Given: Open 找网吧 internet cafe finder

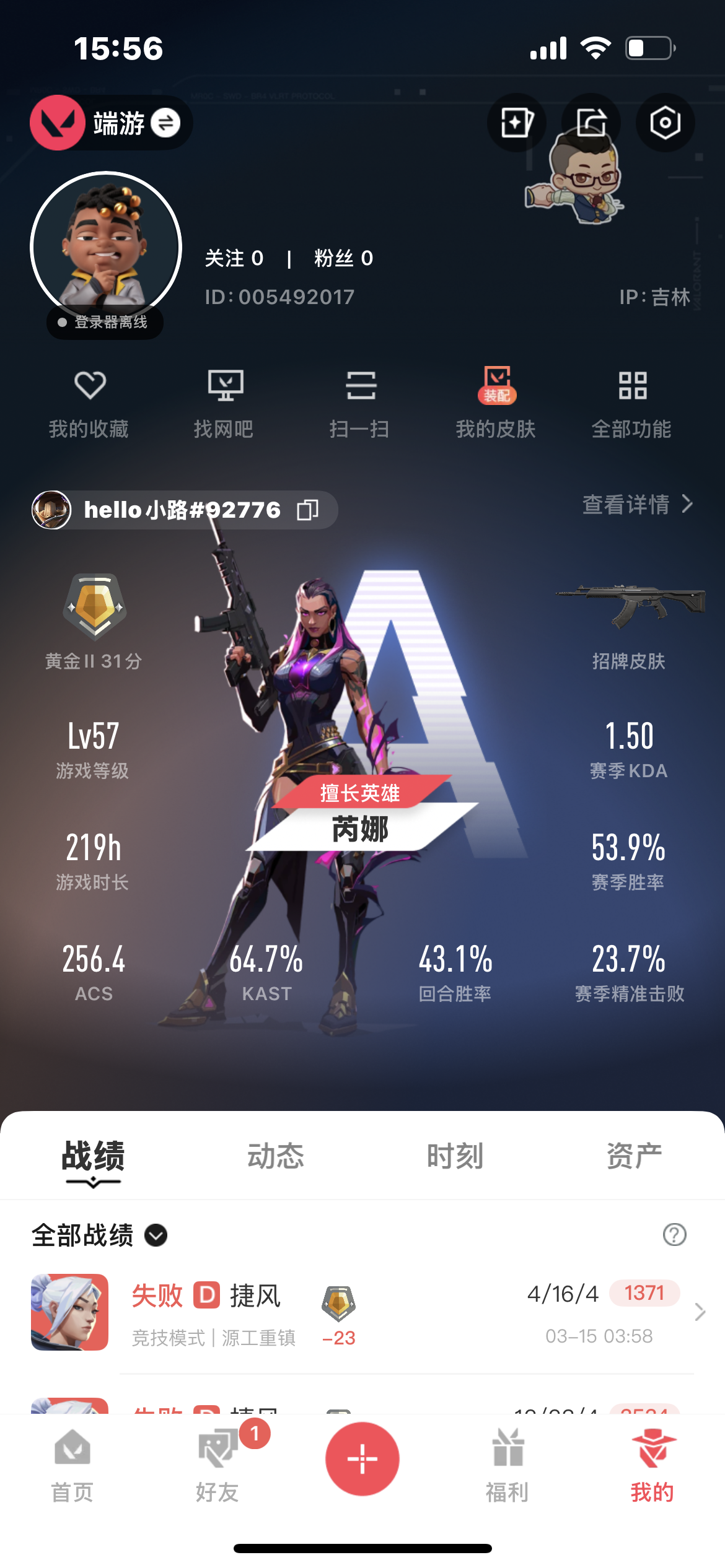Looking at the screenshot, I should coord(224,403).
